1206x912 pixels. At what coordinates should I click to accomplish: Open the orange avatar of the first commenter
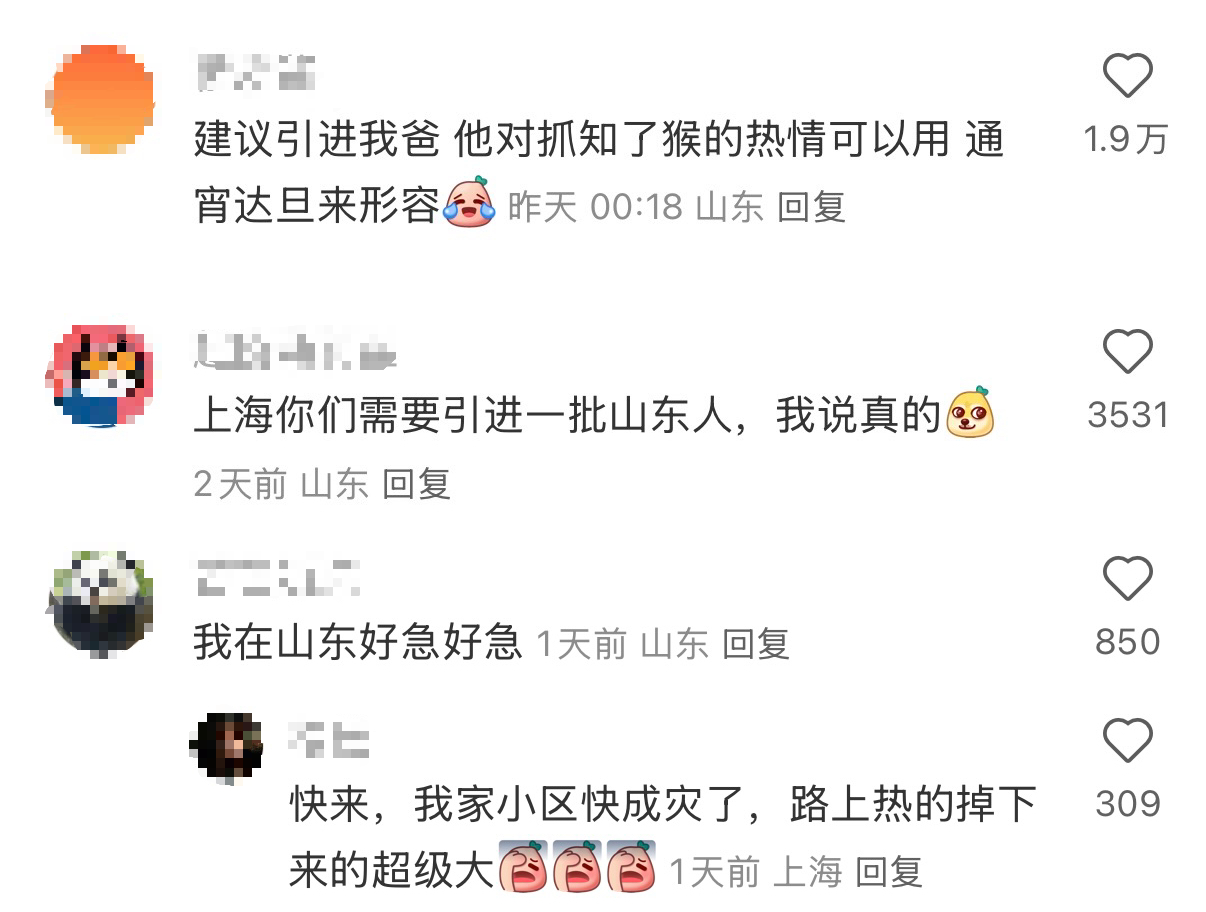99,99
